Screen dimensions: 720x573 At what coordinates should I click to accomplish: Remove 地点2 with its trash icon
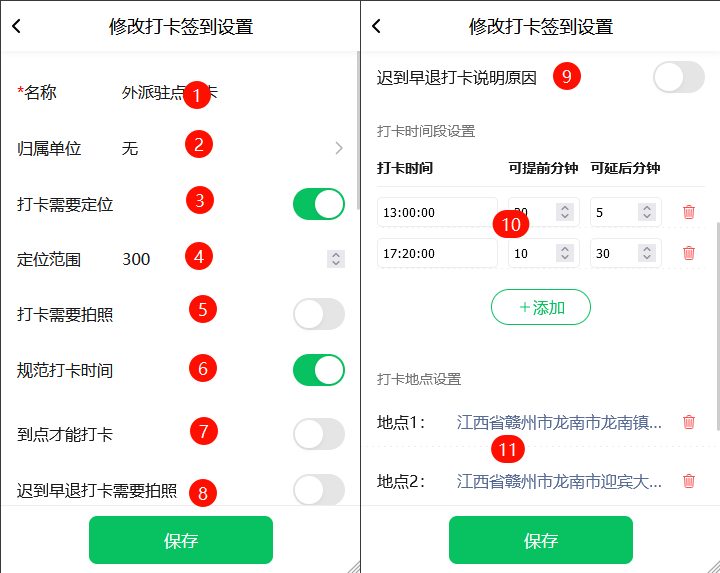click(689, 481)
